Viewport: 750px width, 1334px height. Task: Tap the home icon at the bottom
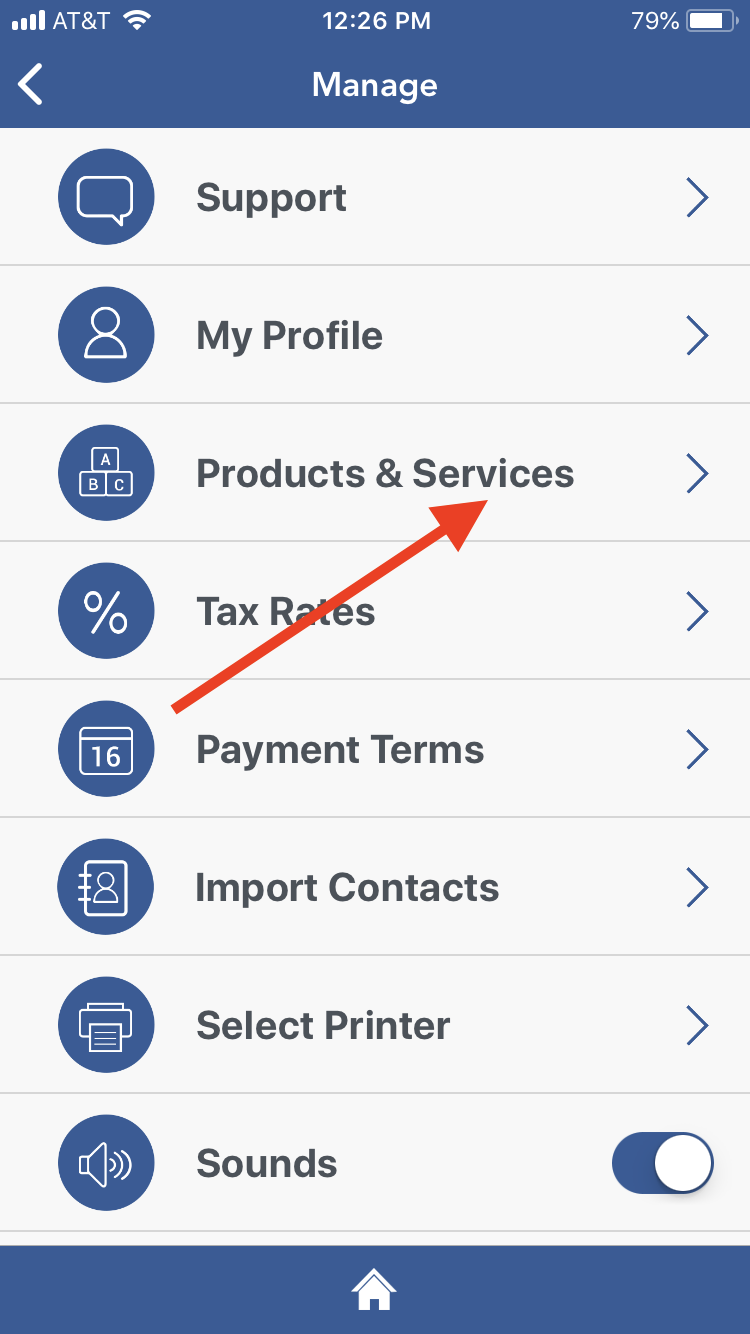click(374, 1290)
